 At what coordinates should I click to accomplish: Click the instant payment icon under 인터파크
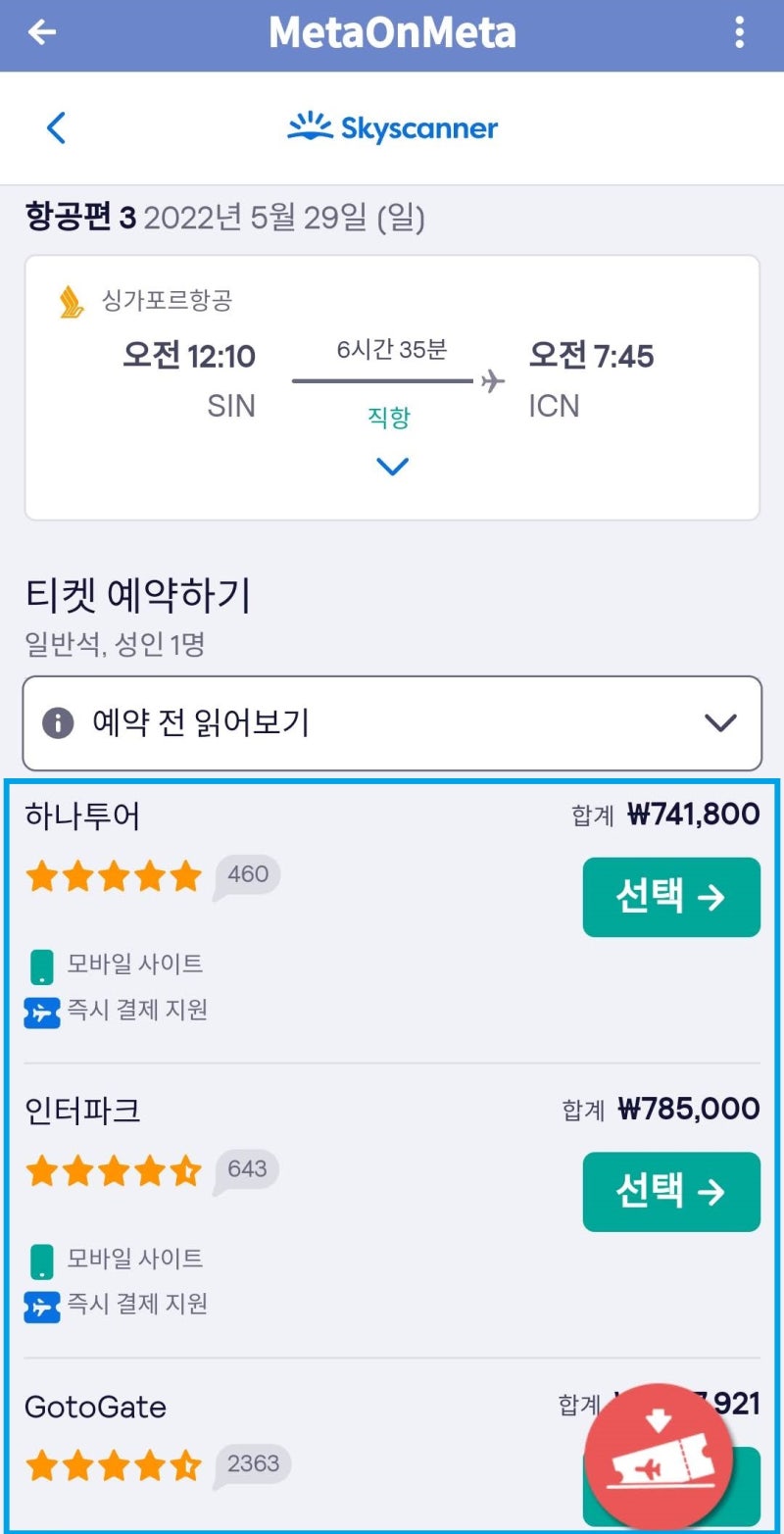pos(41,1306)
